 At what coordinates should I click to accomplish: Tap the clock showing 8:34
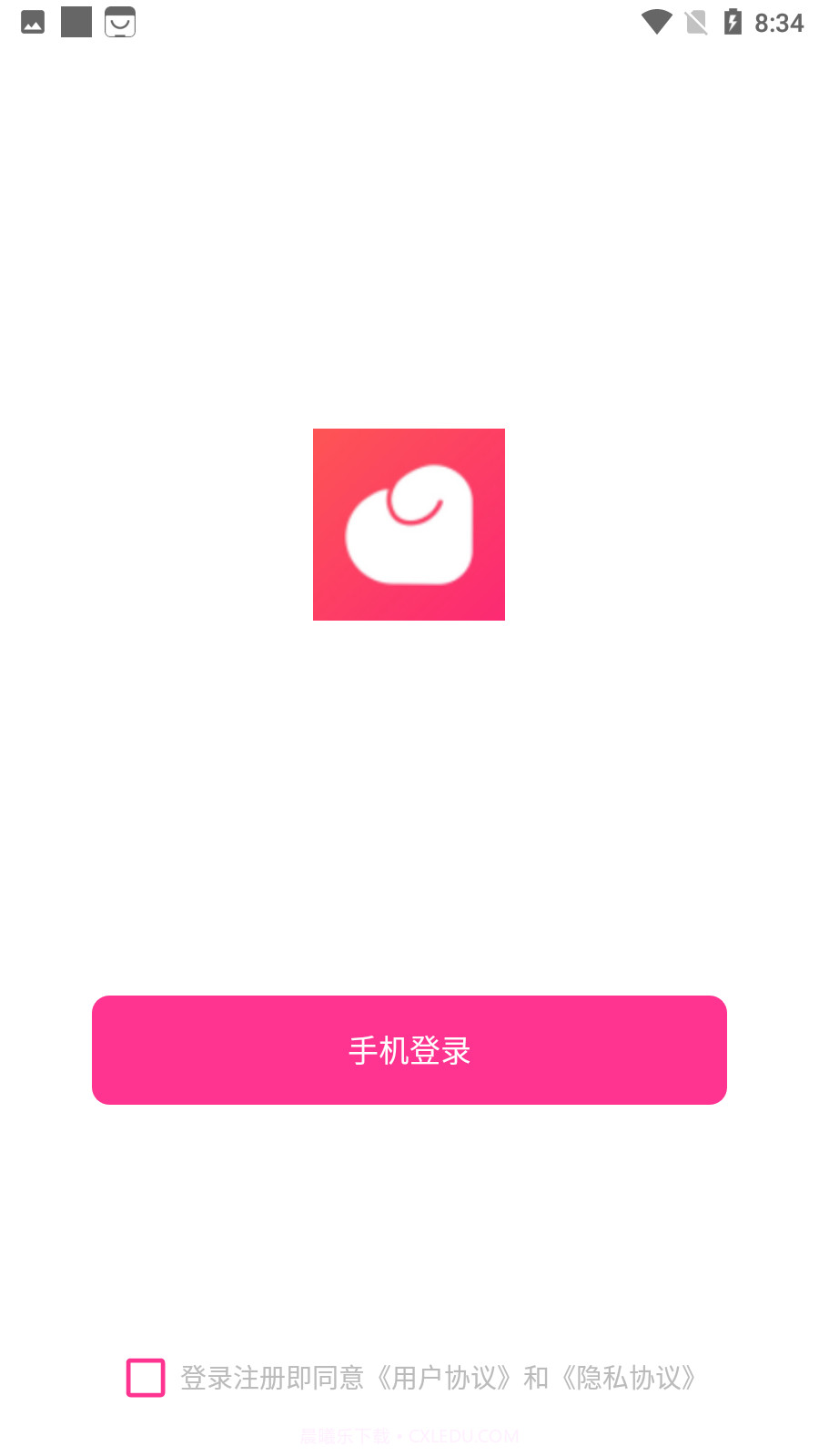[x=780, y=23]
